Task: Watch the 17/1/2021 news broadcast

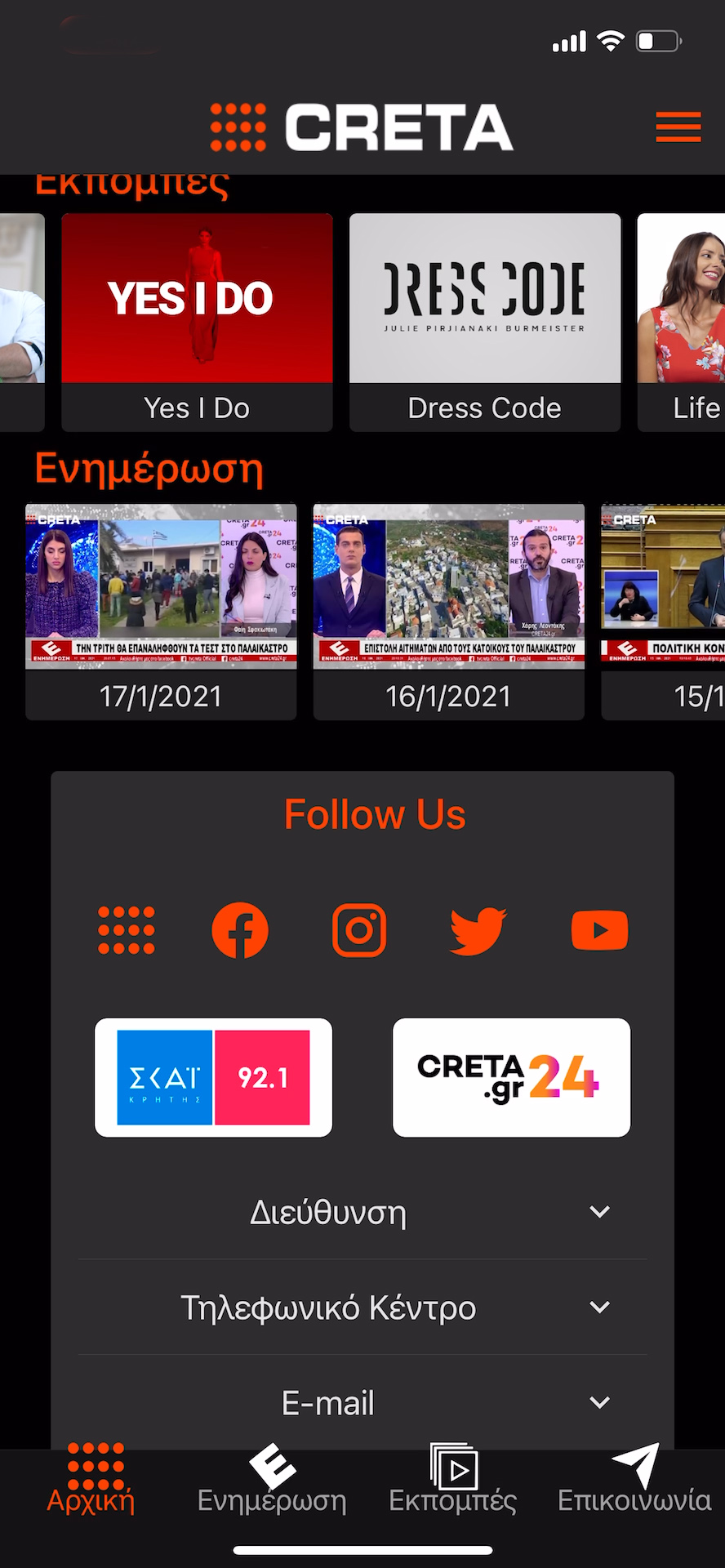Action: tap(161, 612)
